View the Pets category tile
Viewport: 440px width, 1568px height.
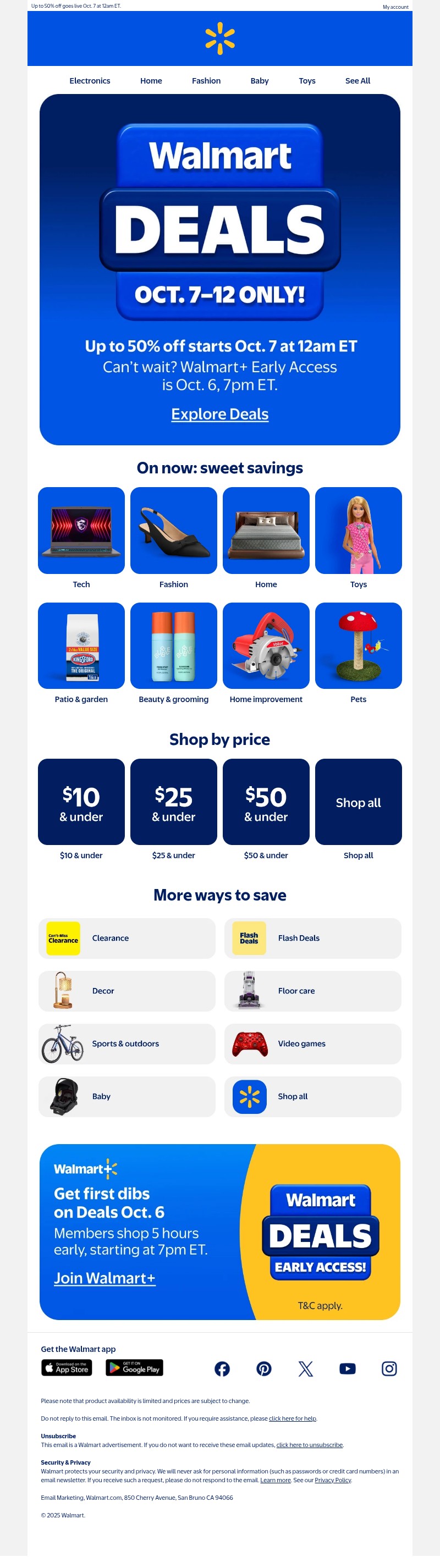(x=358, y=646)
